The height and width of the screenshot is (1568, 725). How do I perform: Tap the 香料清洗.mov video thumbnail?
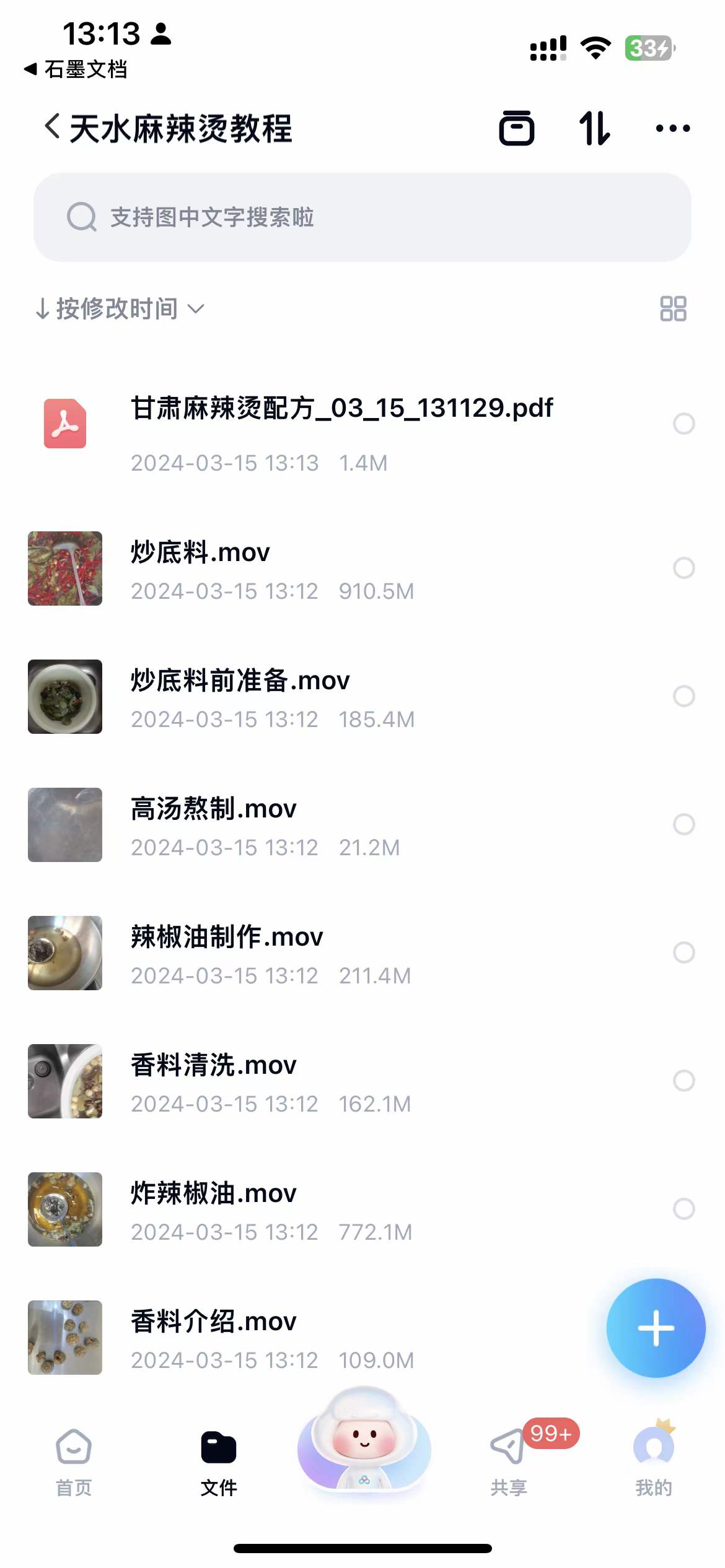pos(64,1081)
